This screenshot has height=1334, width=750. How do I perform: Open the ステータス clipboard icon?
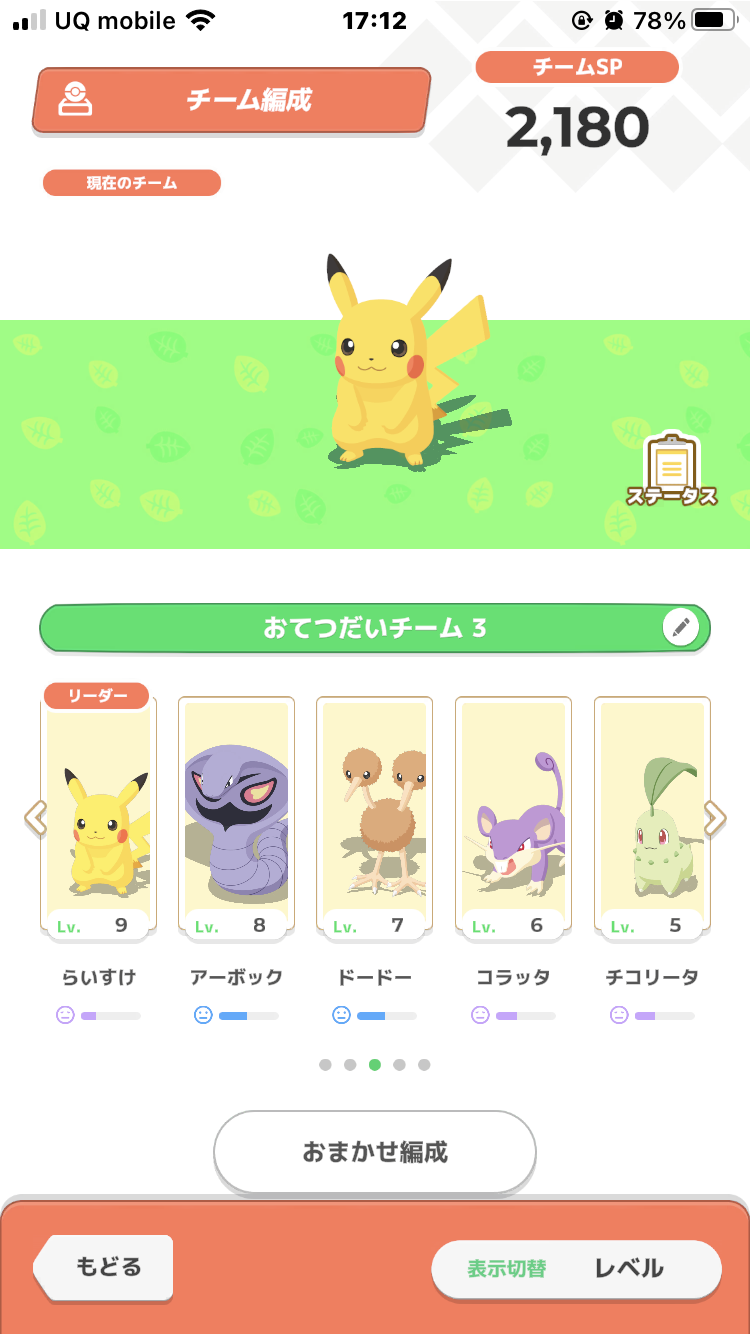point(672,470)
